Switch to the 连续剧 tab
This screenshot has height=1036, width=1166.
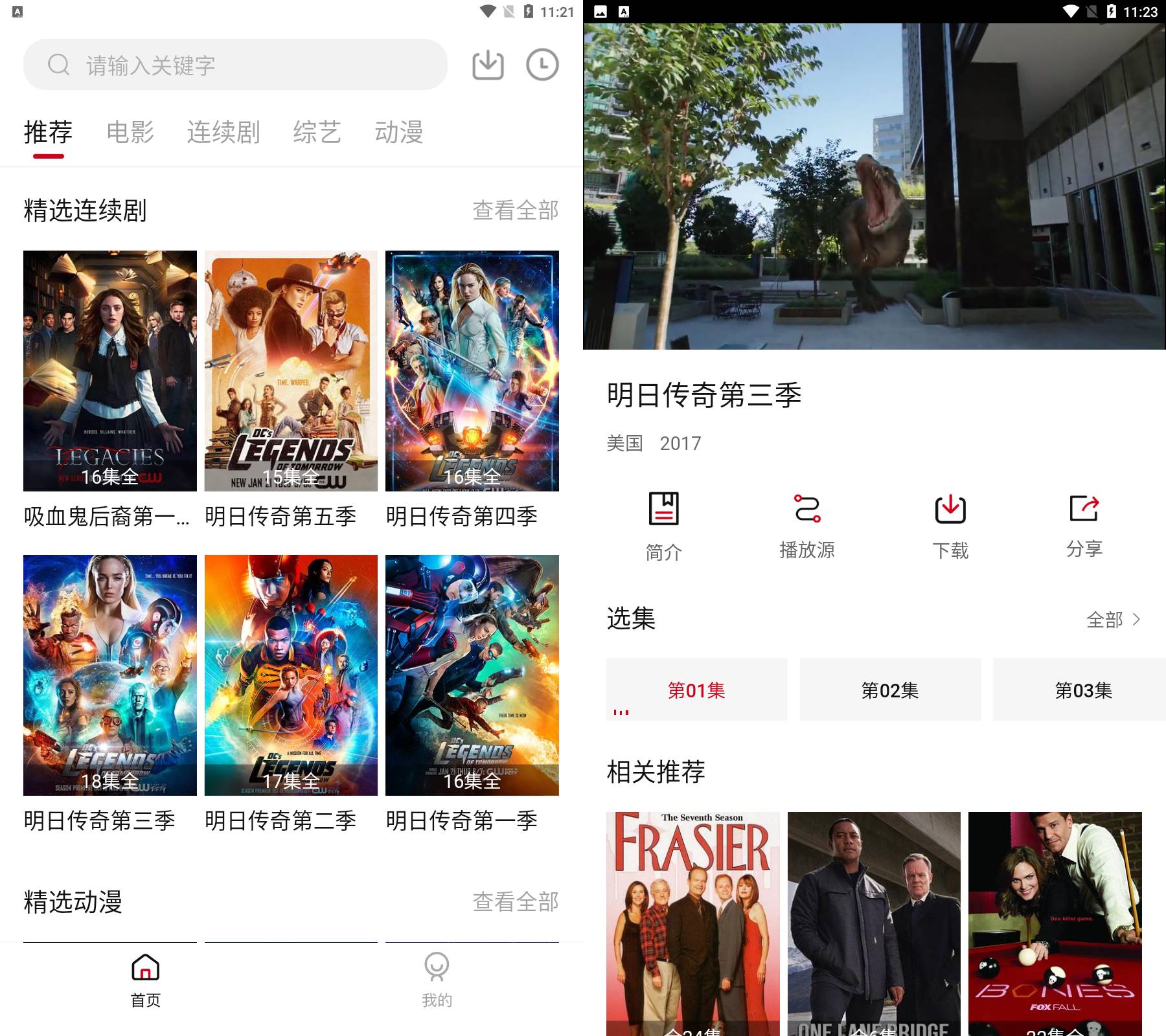coord(223,132)
